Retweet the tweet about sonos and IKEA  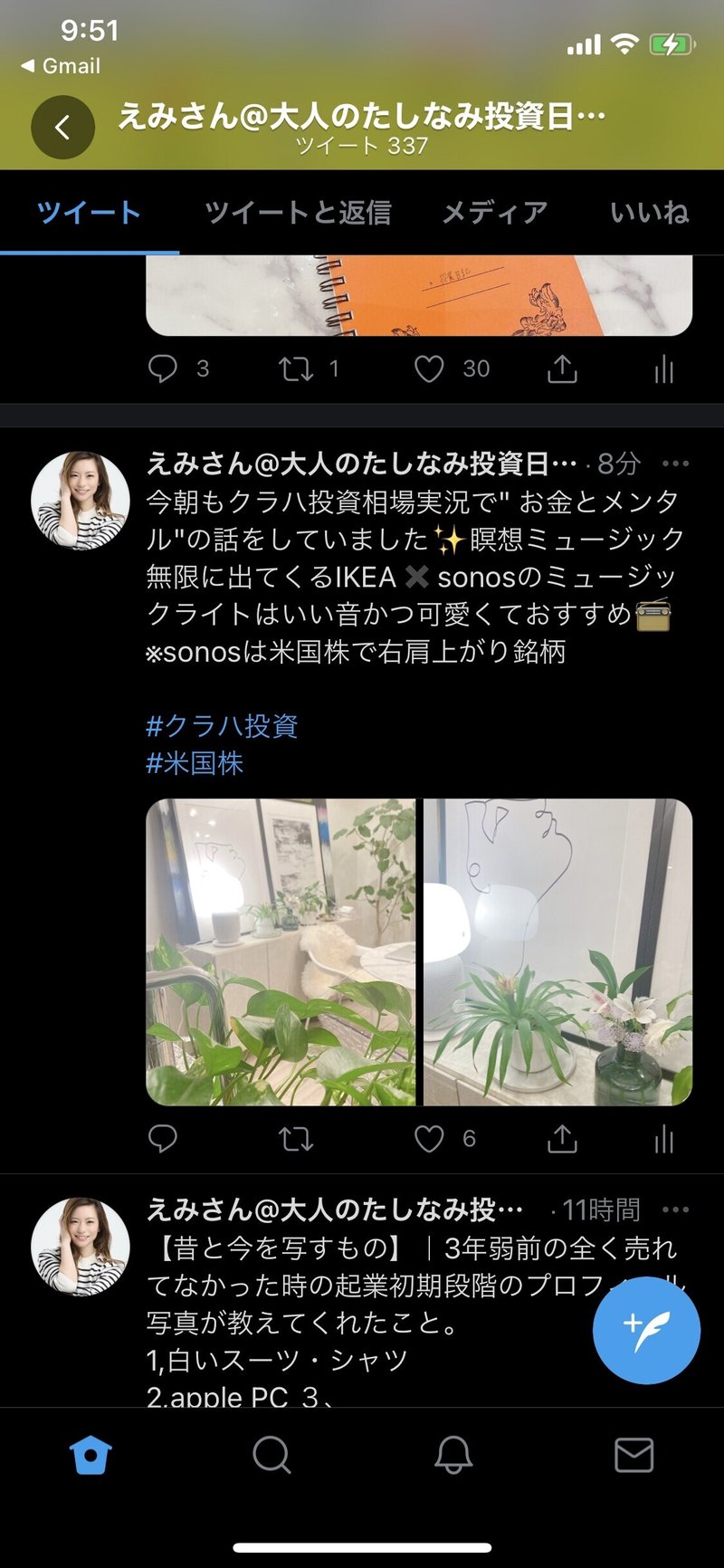pos(296,1139)
